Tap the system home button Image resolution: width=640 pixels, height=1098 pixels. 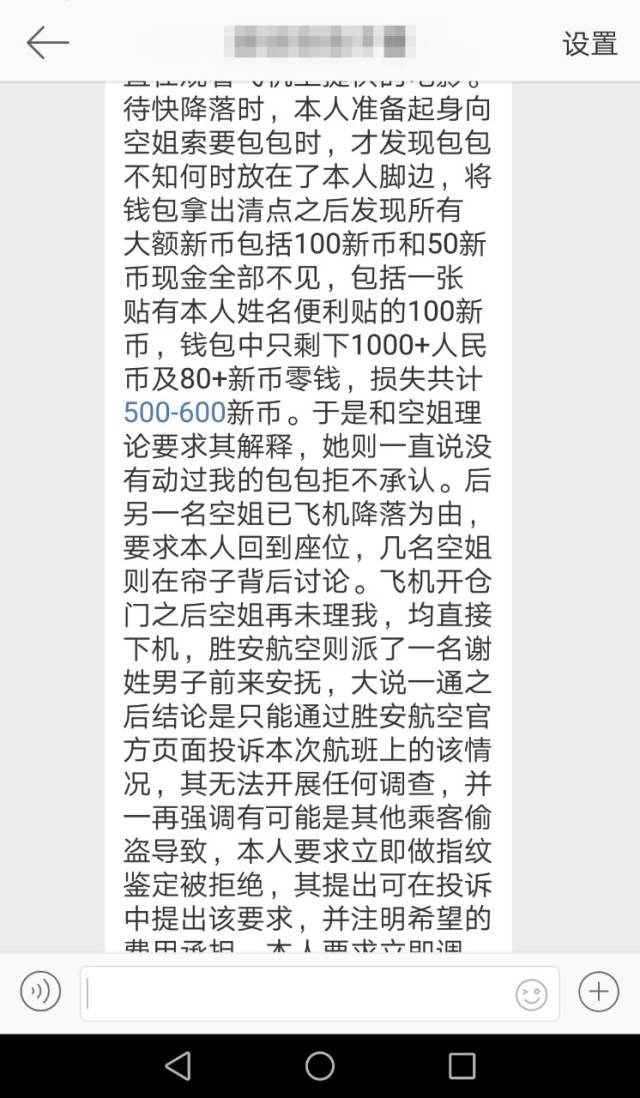click(x=320, y=1066)
